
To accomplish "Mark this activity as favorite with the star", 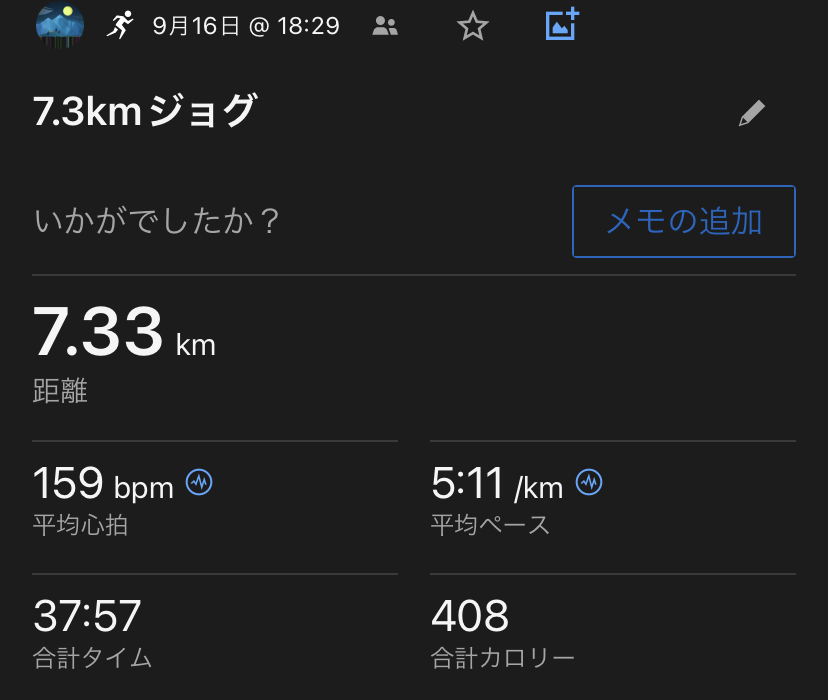I will point(472,26).
